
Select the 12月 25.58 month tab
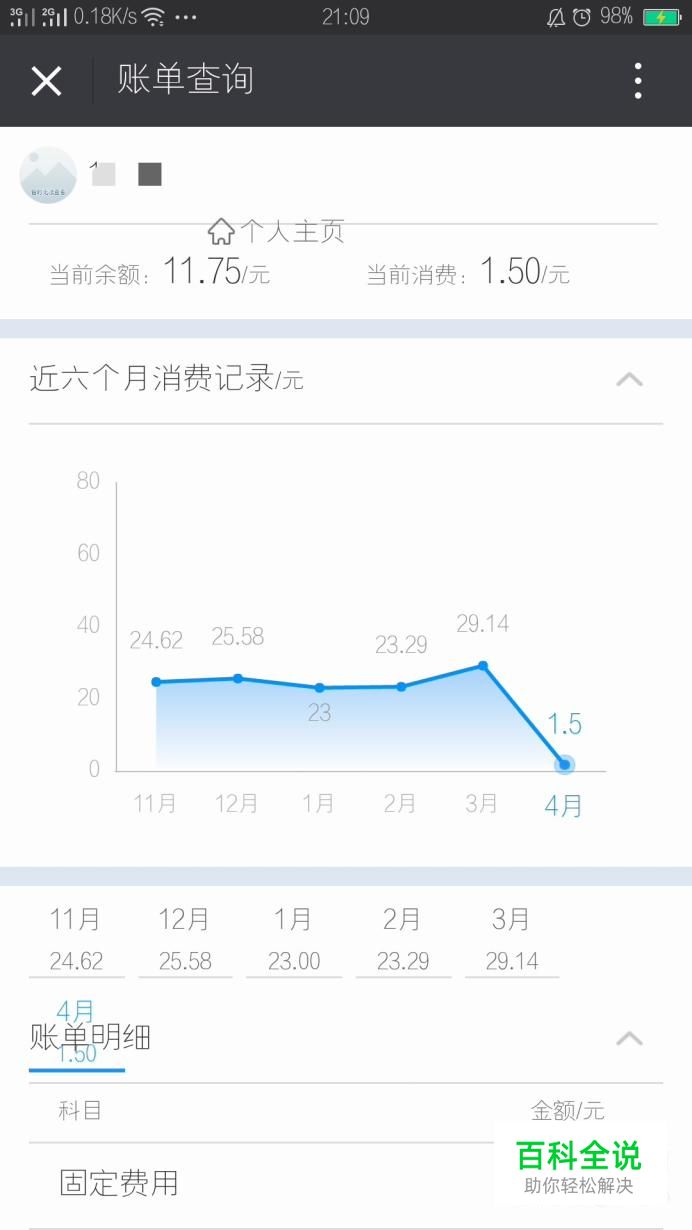(185, 939)
